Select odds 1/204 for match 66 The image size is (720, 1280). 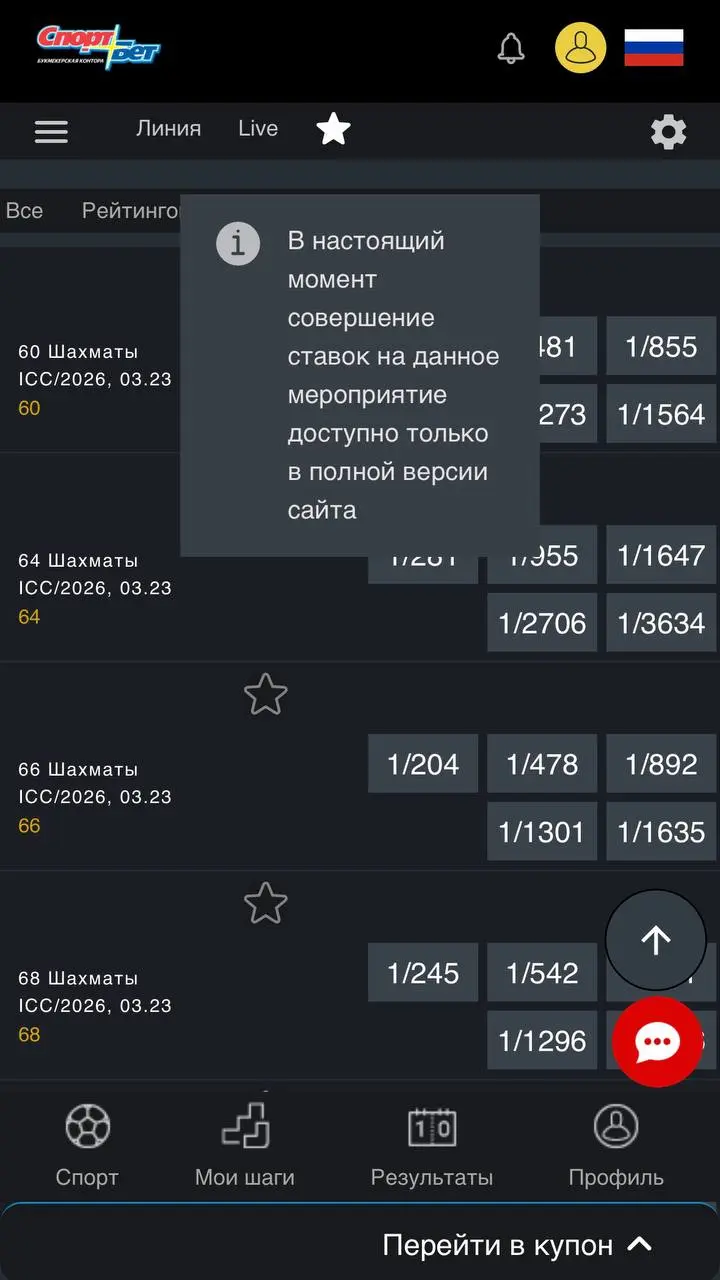point(422,763)
